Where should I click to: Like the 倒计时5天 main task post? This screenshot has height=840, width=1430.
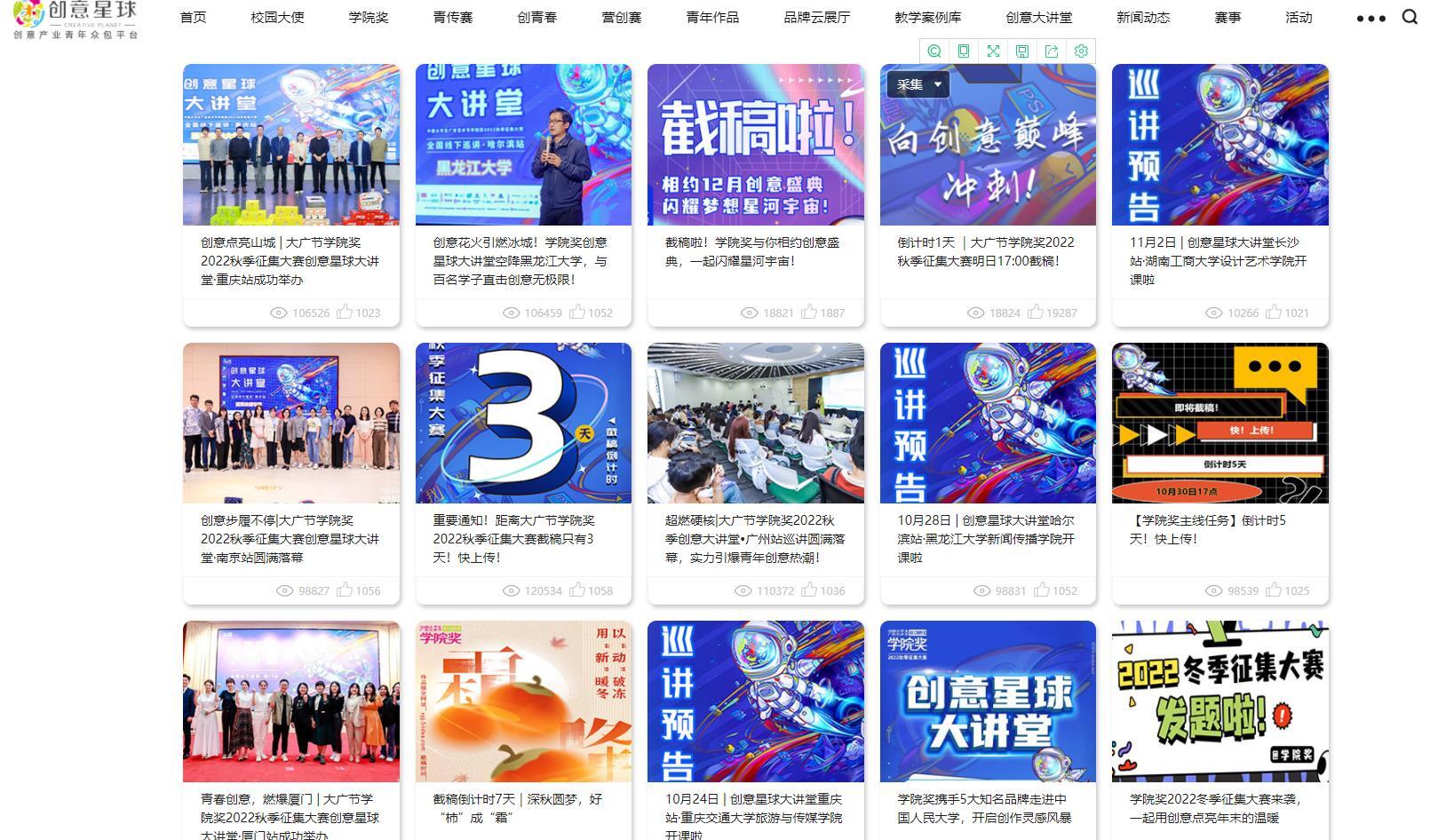tap(1274, 590)
